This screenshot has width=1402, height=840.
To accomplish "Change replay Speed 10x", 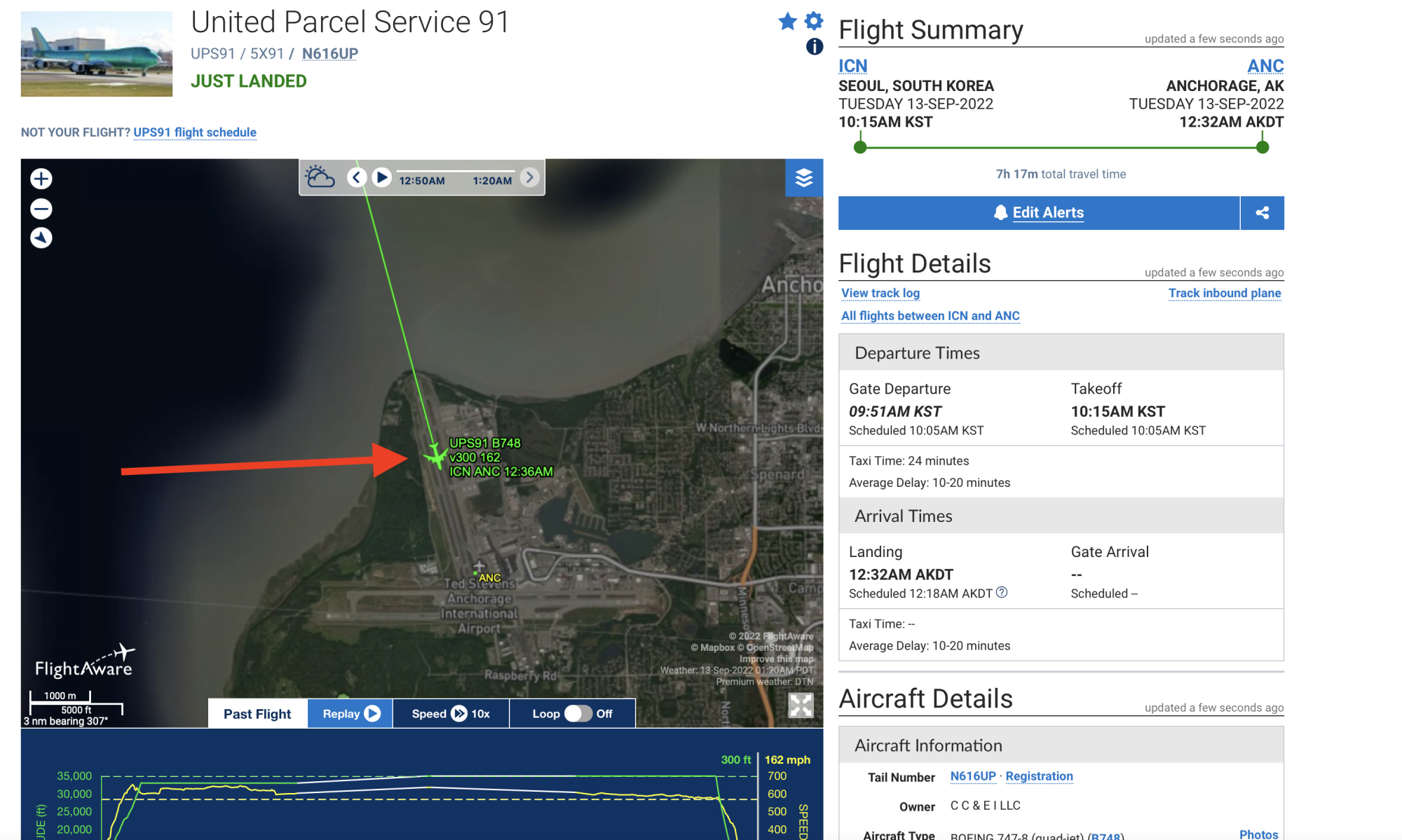I will [x=451, y=714].
